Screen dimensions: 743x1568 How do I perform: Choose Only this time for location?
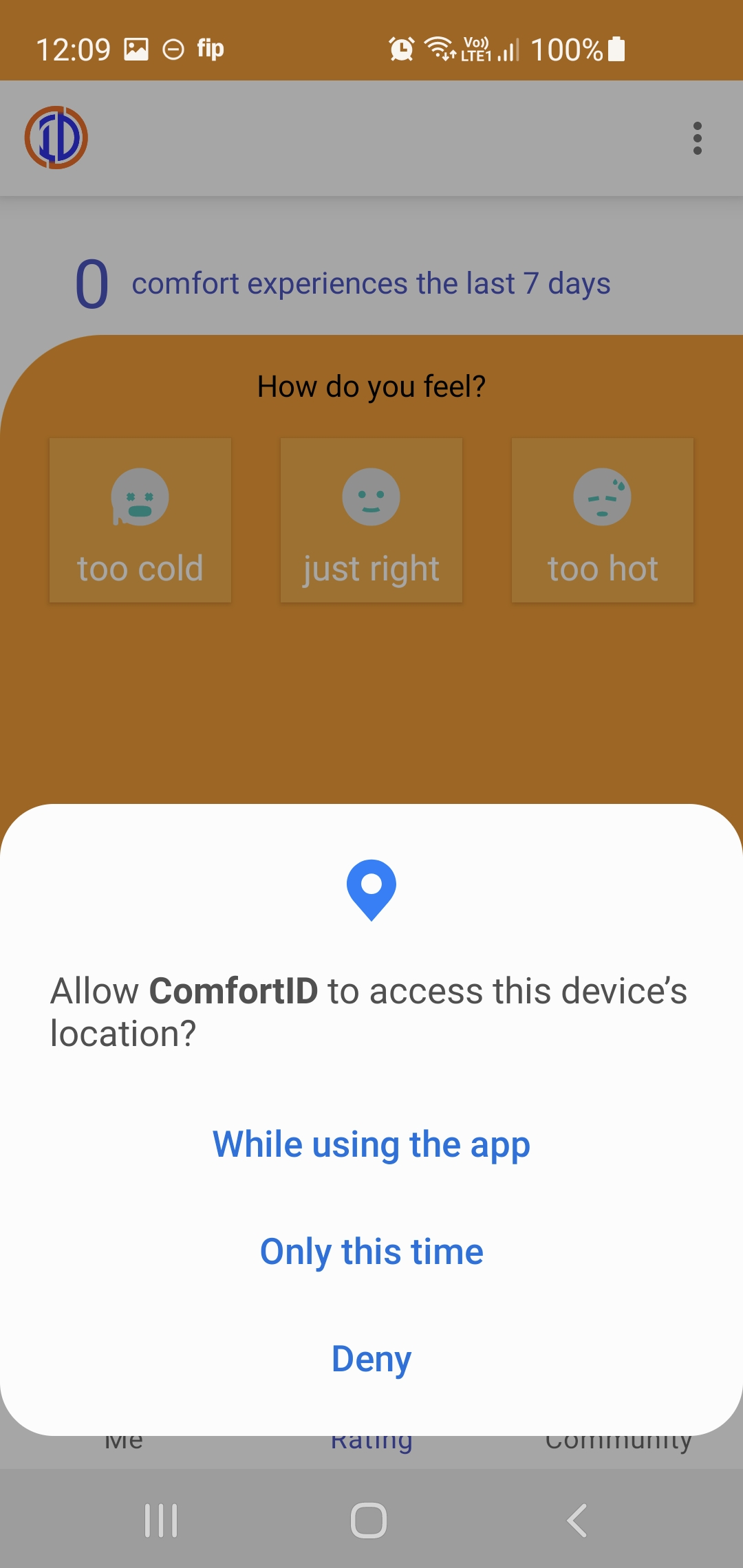371,1252
